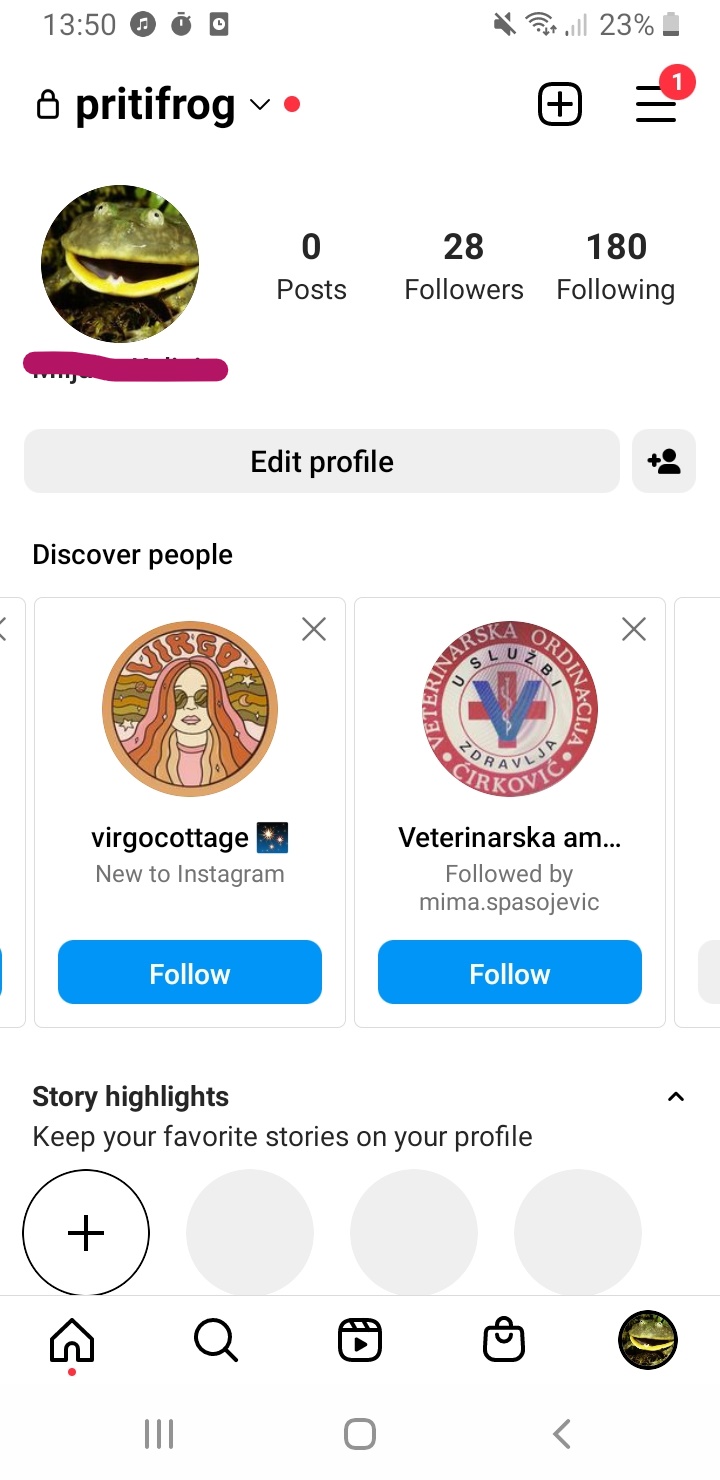Dismiss the virgocottage suggestion card
720x1480 pixels.
coord(314,629)
